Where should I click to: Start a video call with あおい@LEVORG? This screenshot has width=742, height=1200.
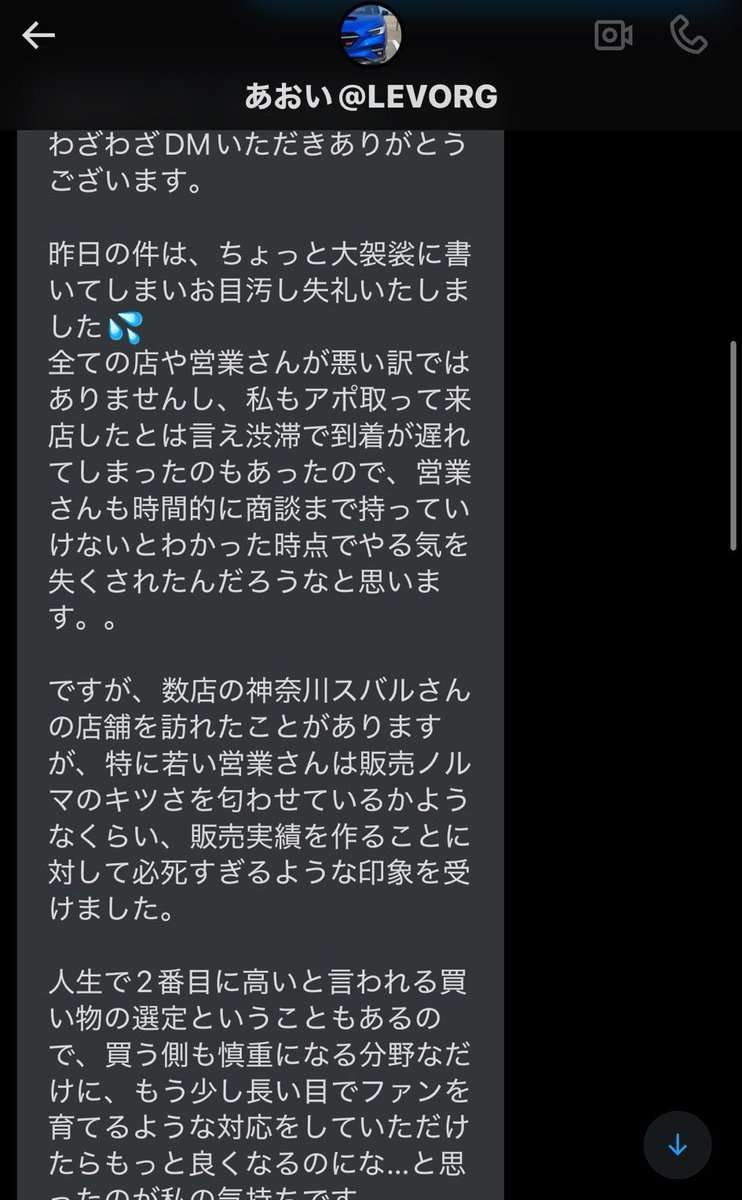pyautogui.click(x=613, y=36)
